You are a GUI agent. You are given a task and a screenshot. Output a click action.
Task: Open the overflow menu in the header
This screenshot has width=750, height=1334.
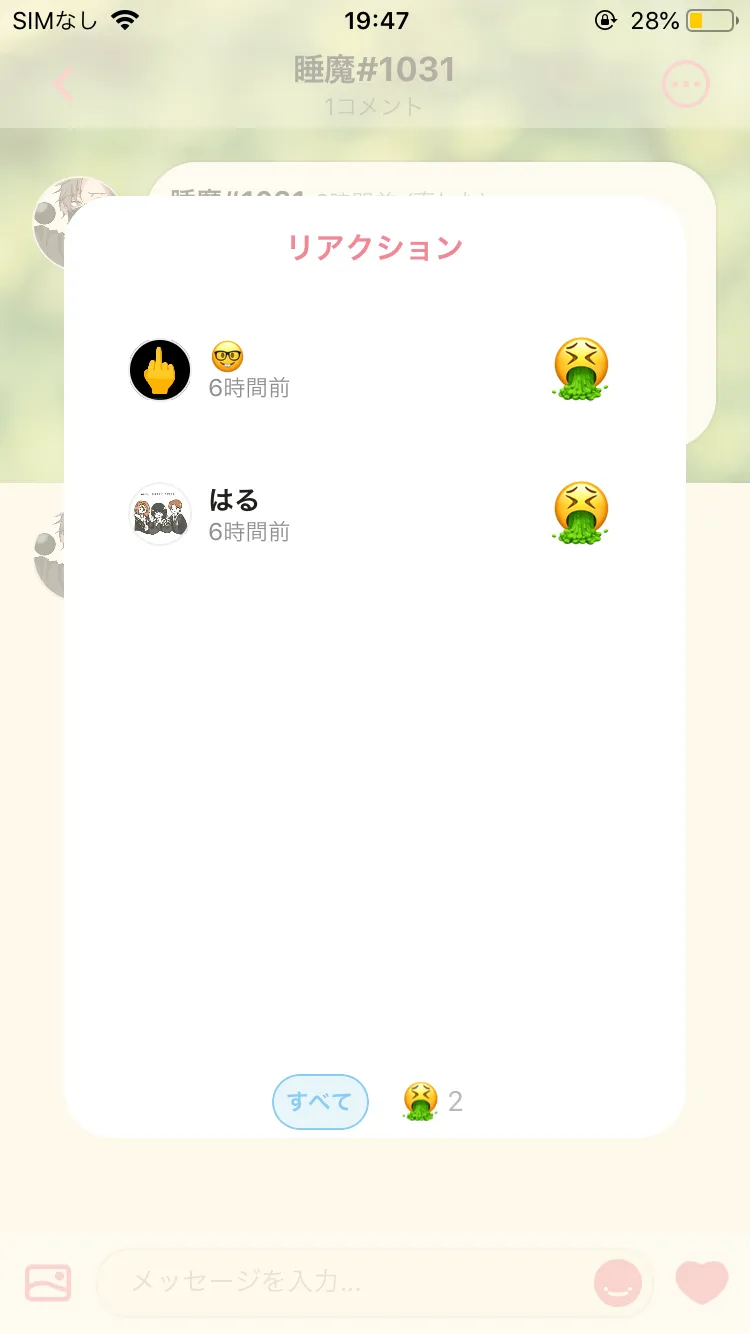(686, 85)
